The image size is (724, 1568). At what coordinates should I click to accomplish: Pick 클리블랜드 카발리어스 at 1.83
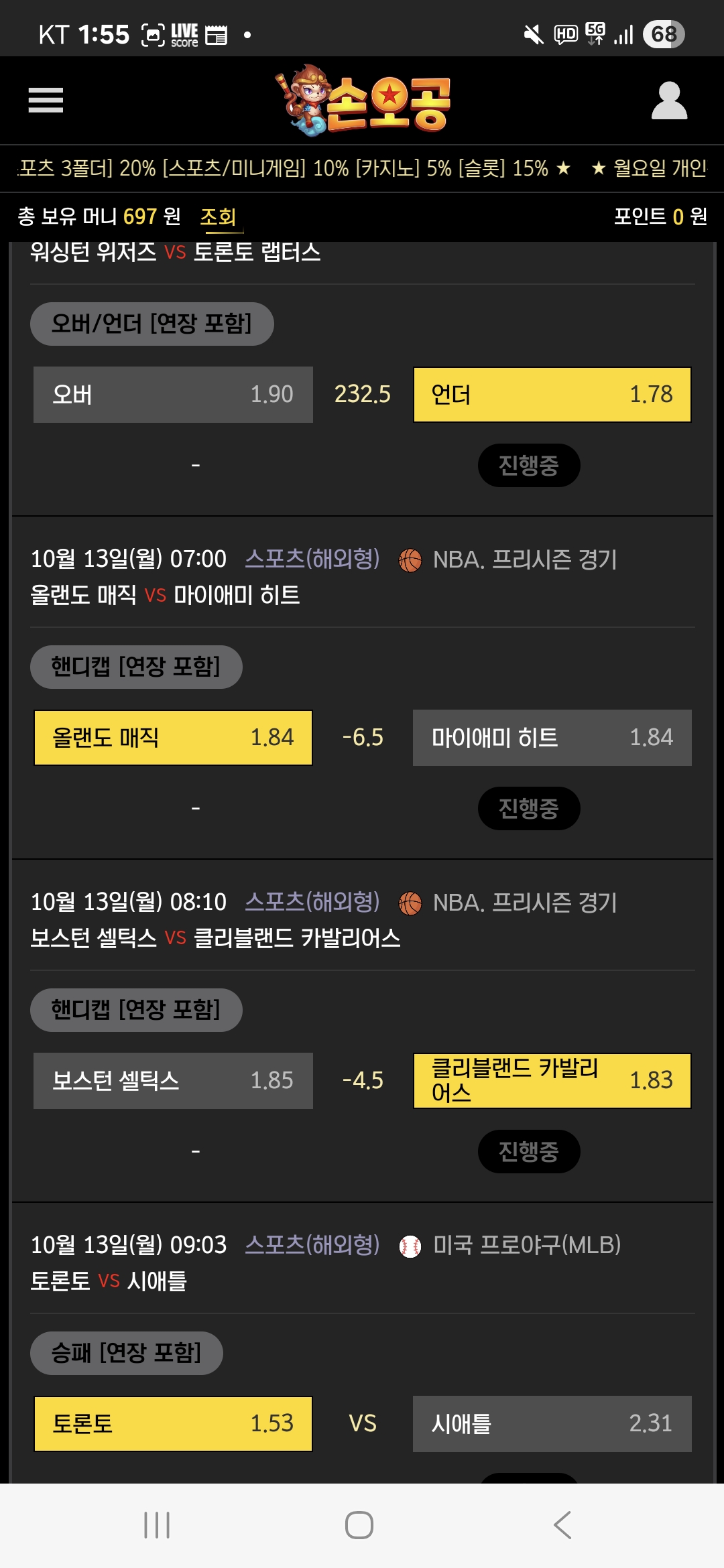(552, 1080)
